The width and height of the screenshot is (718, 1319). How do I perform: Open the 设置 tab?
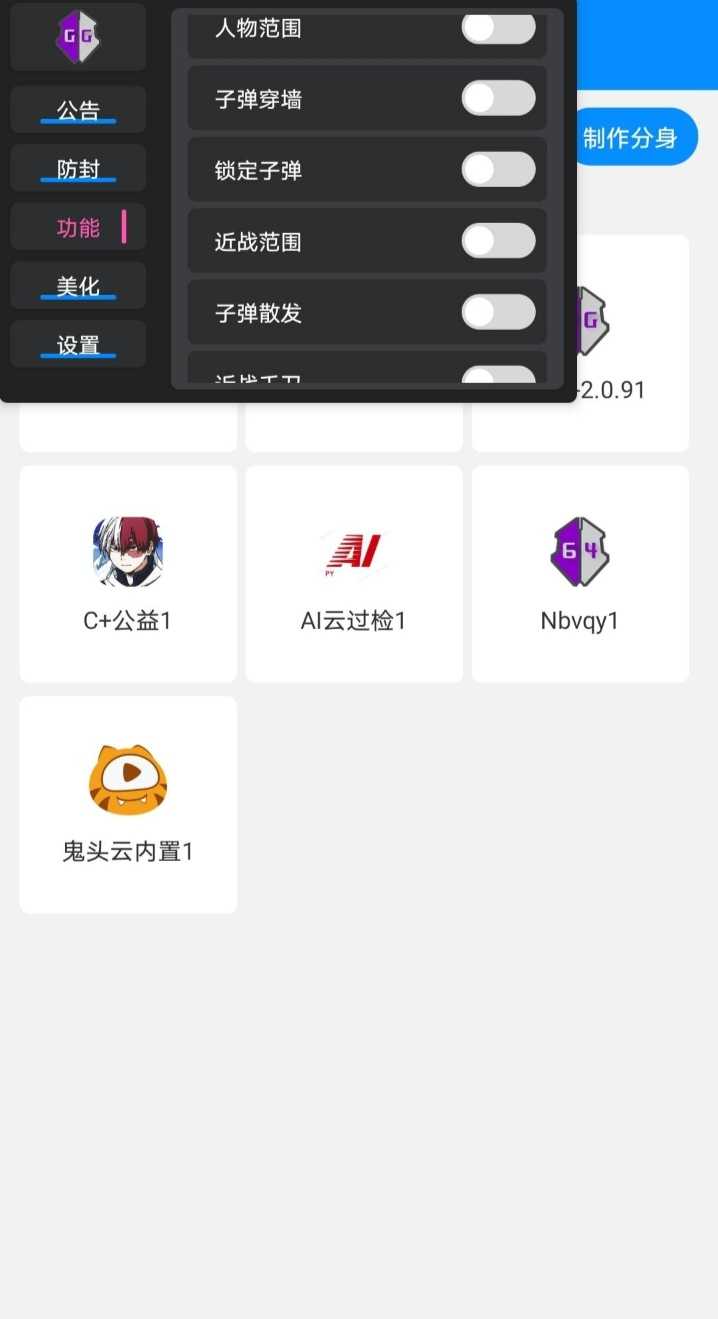click(78, 345)
